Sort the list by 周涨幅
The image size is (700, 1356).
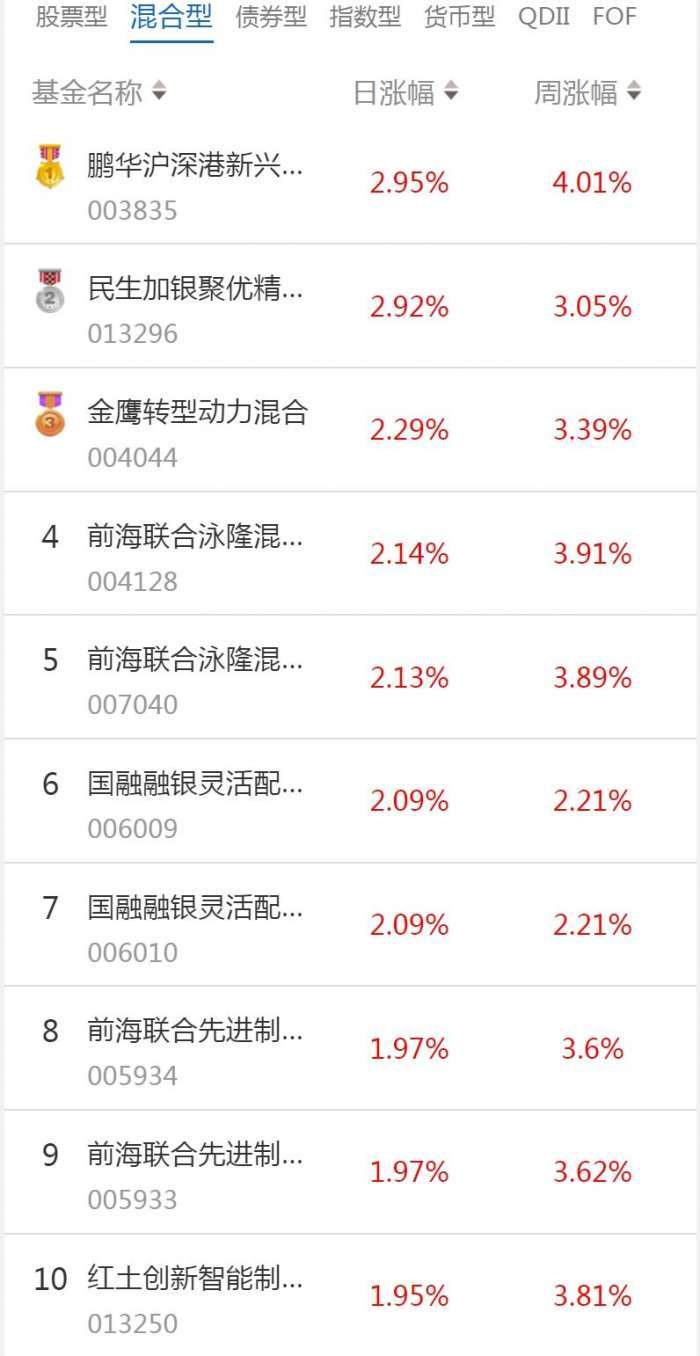587,93
